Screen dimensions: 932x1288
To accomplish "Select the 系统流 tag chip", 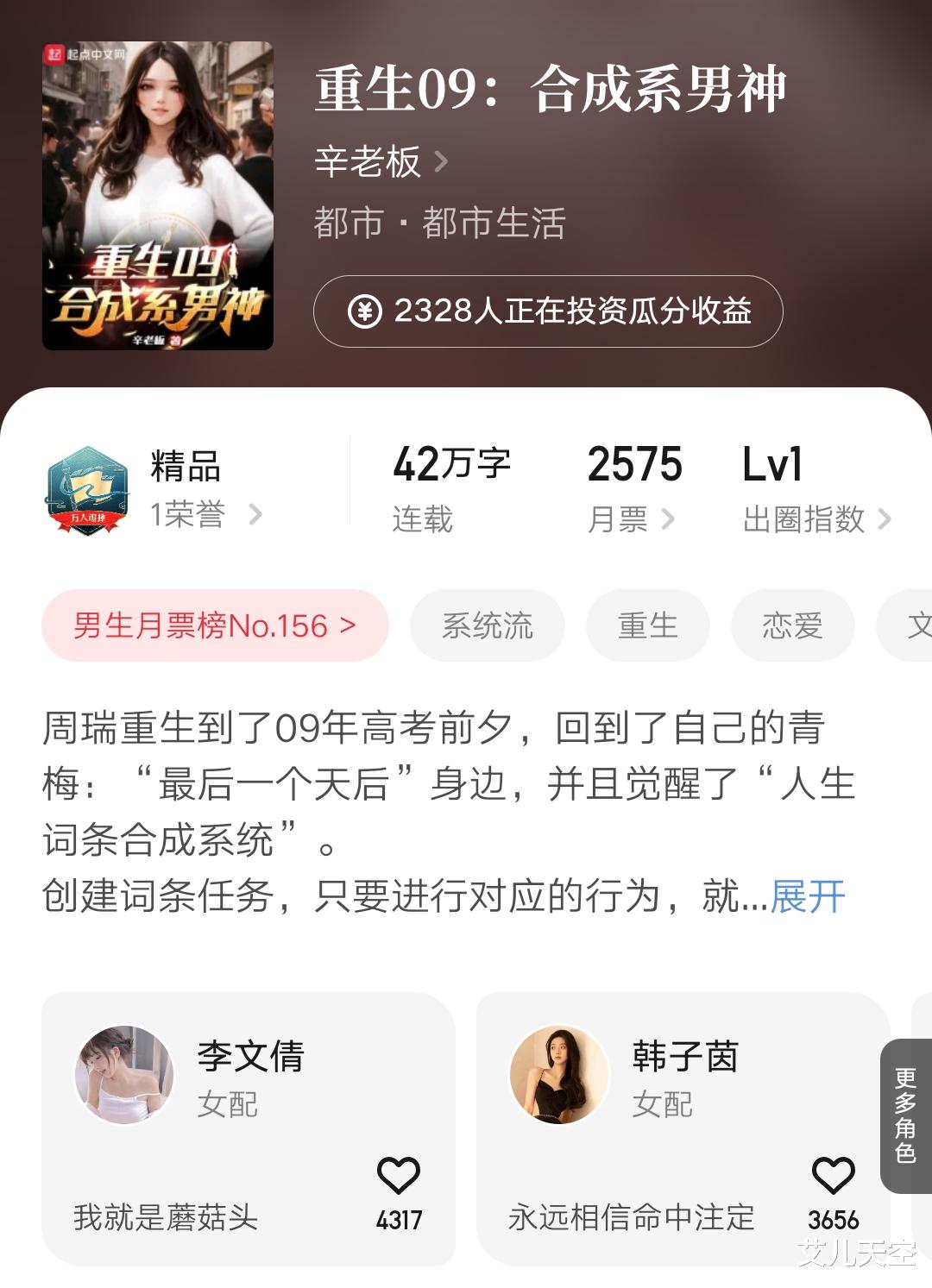I will [x=488, y=625].
